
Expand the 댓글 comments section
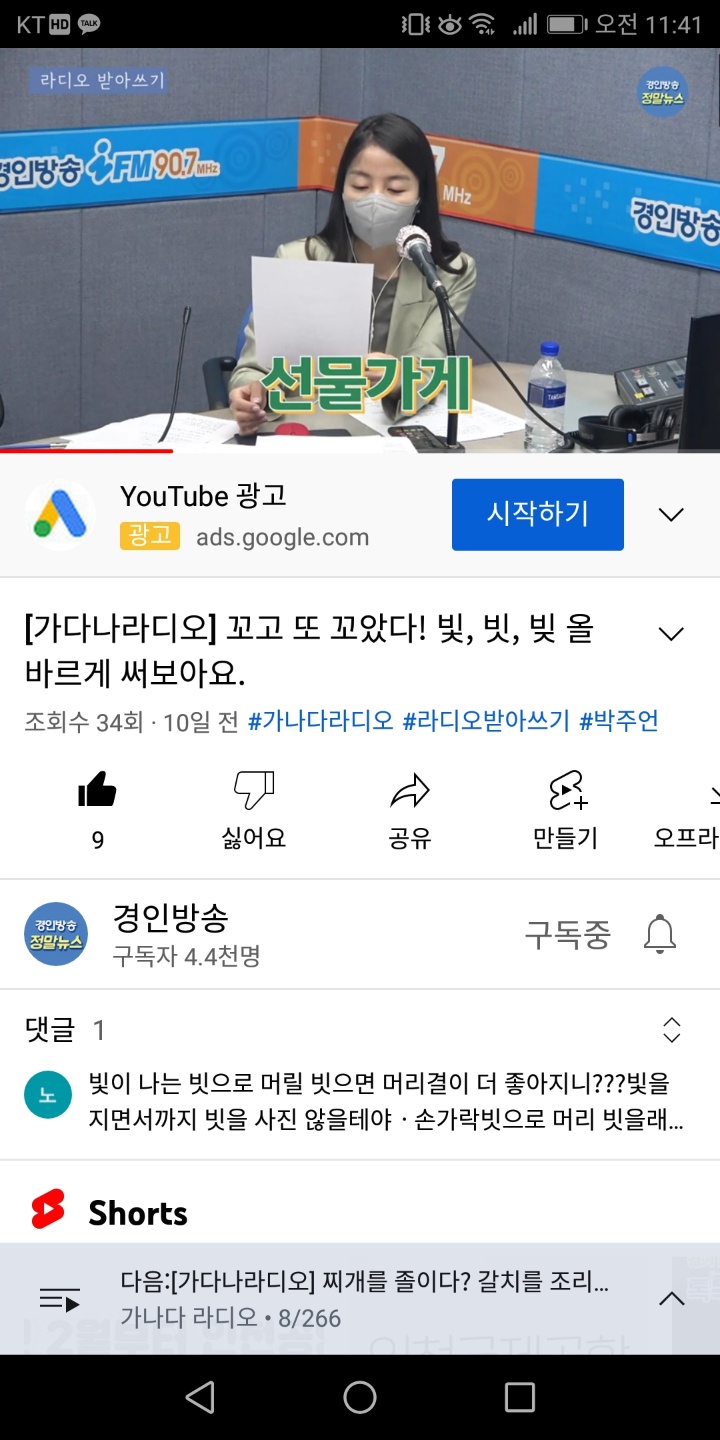[x=671, y=1030]
